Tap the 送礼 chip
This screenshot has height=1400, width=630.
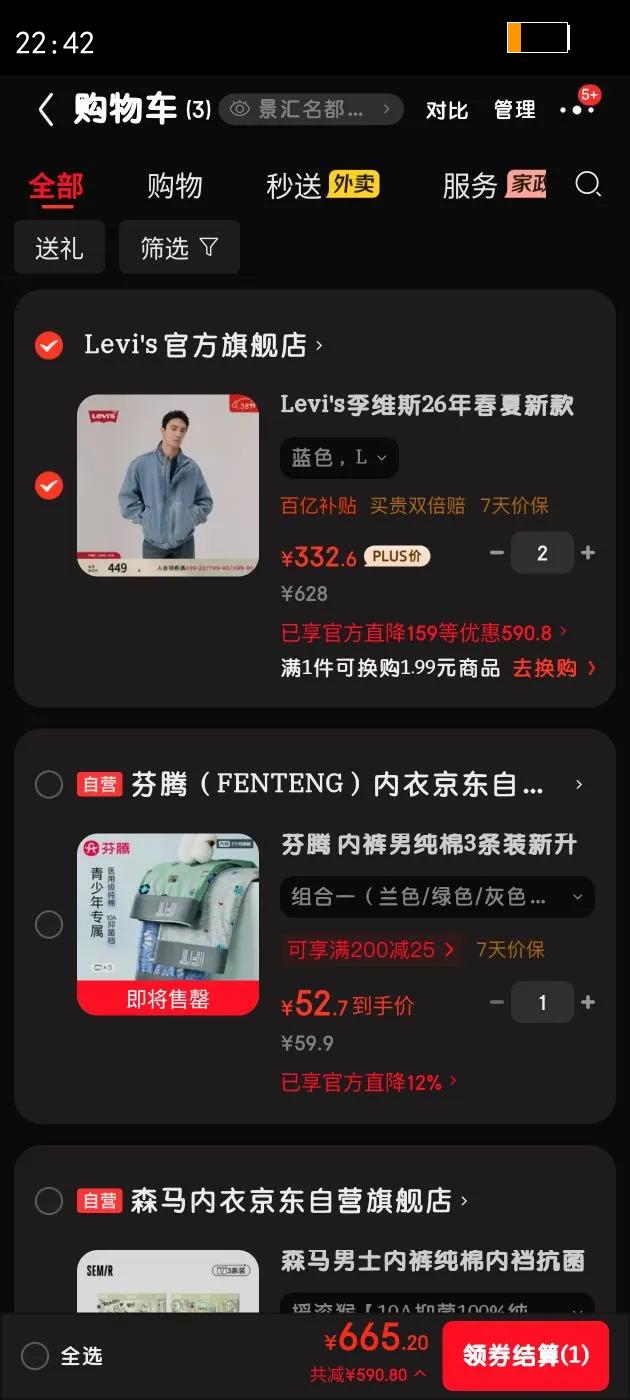point(59,248)
